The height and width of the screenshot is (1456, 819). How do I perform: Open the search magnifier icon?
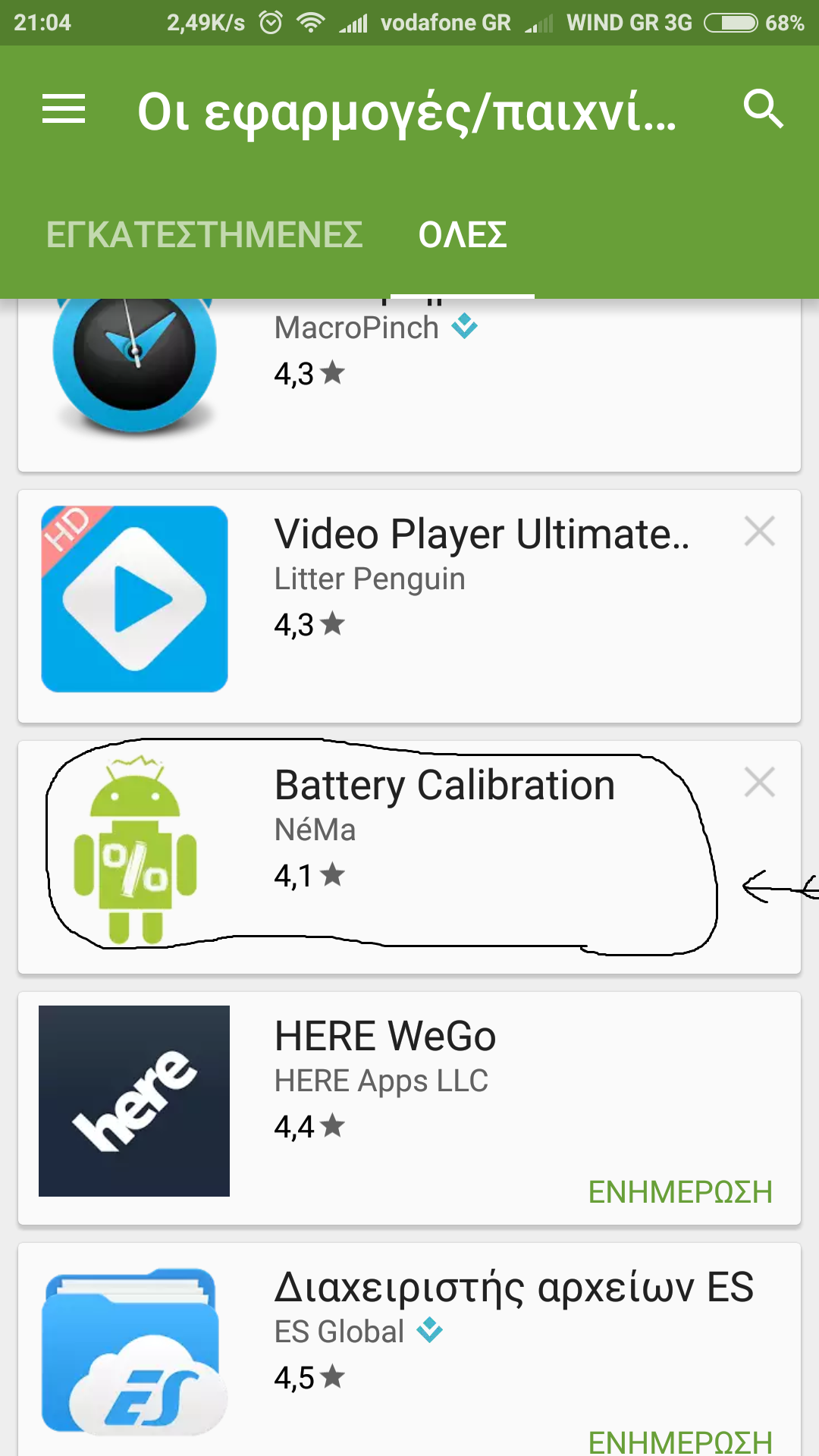tap(763, 109)
